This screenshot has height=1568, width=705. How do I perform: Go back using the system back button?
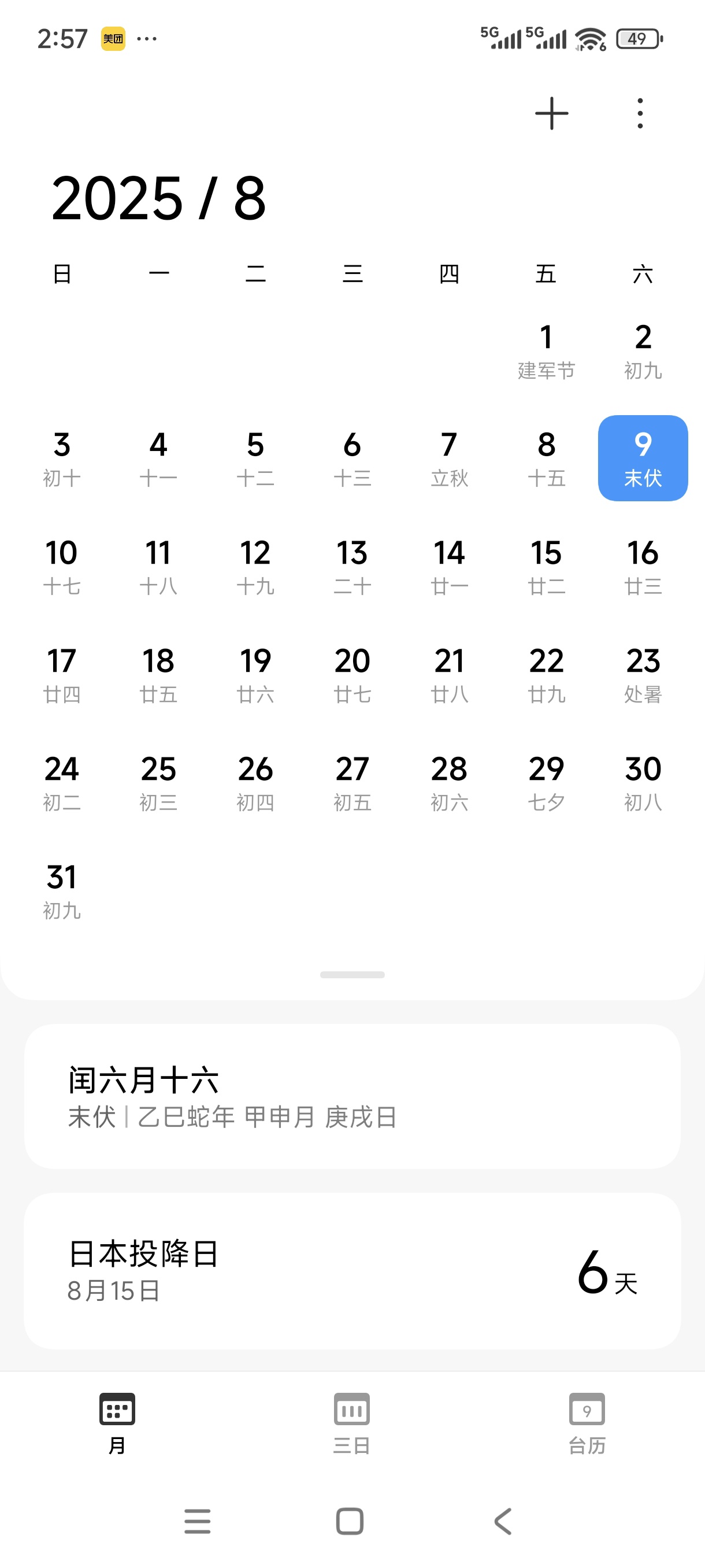click(503, 1521)
